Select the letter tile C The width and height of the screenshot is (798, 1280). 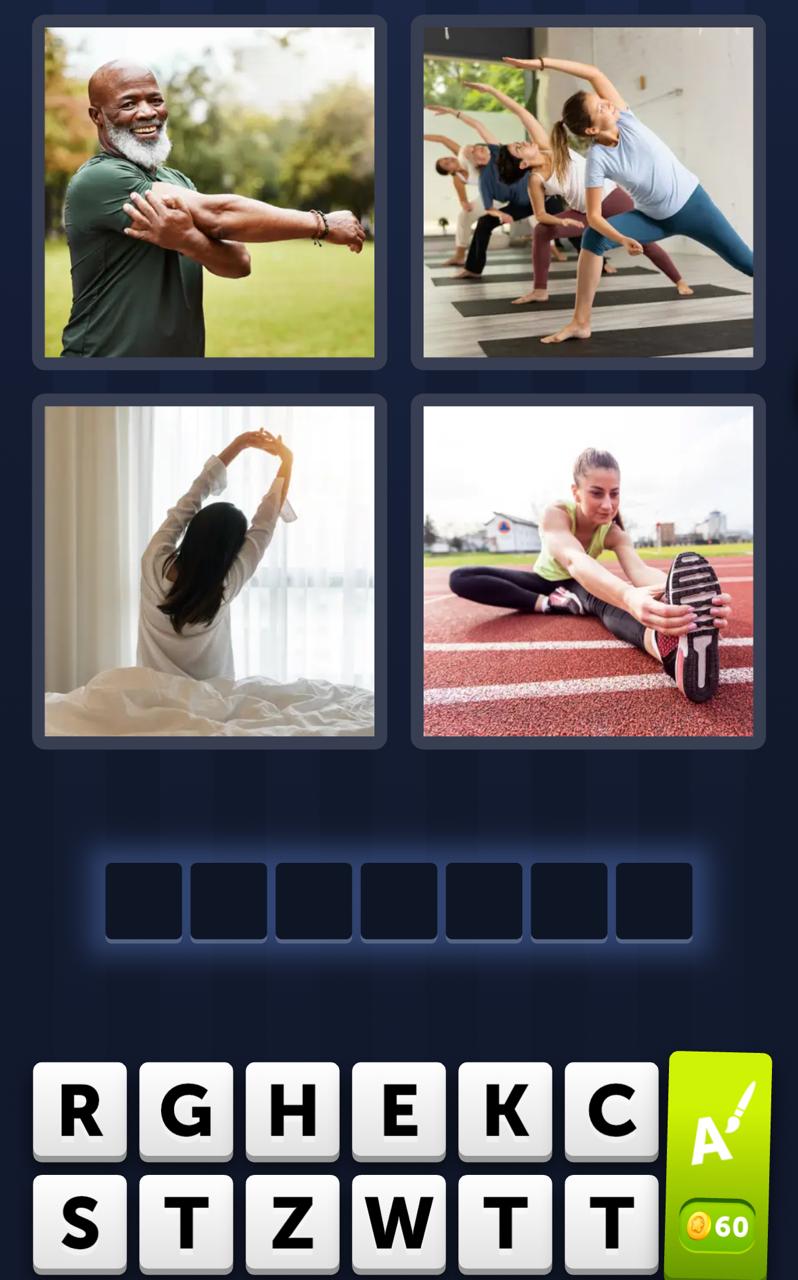click(610, 1110)
